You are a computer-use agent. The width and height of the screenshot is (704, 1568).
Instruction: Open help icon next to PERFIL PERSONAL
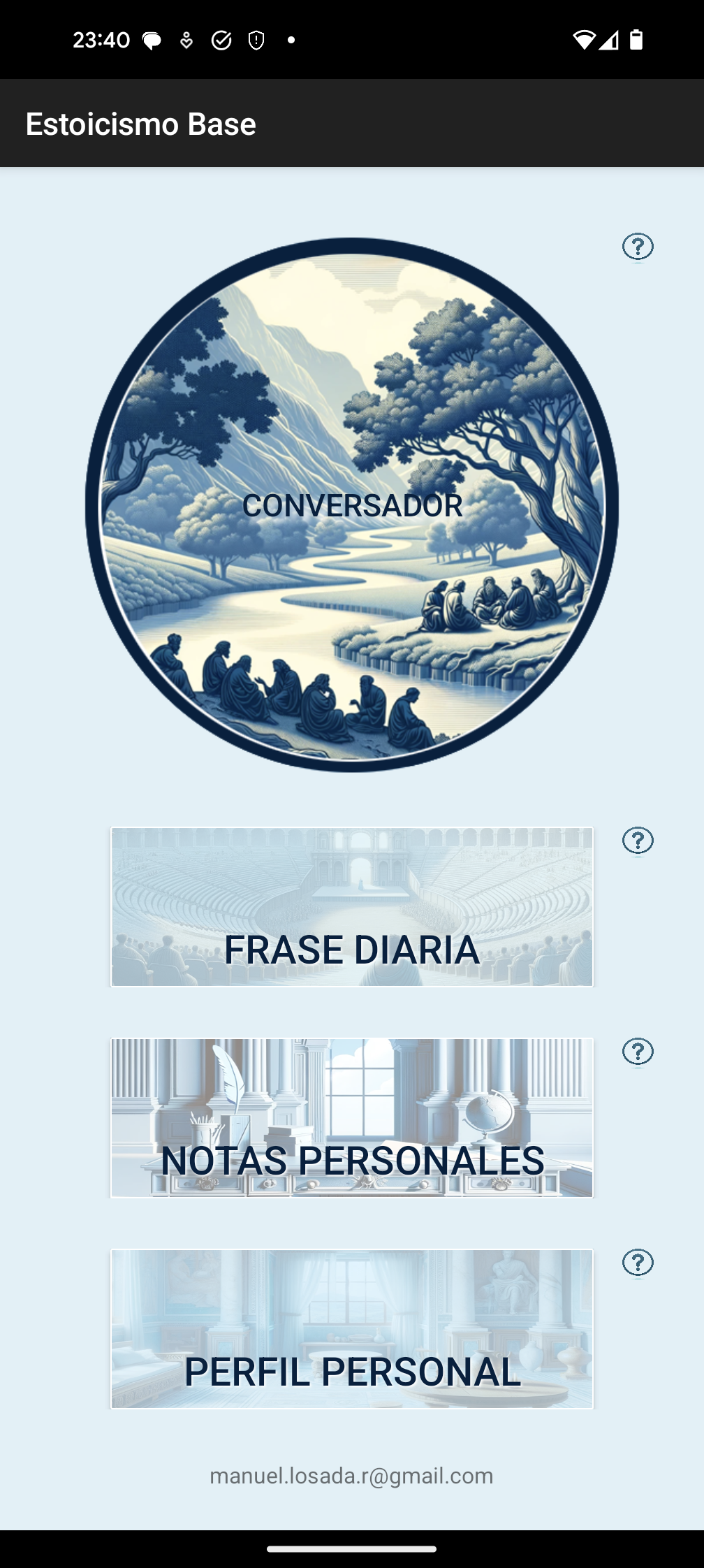638,1263
